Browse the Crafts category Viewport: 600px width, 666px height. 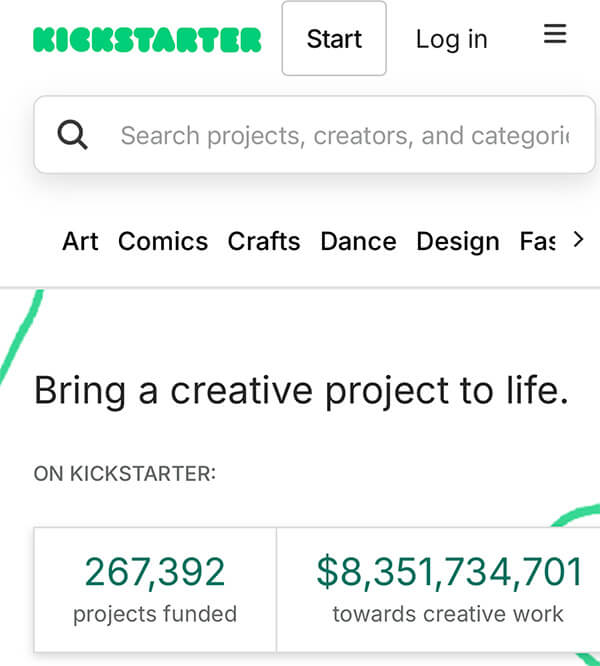(264, 241)
